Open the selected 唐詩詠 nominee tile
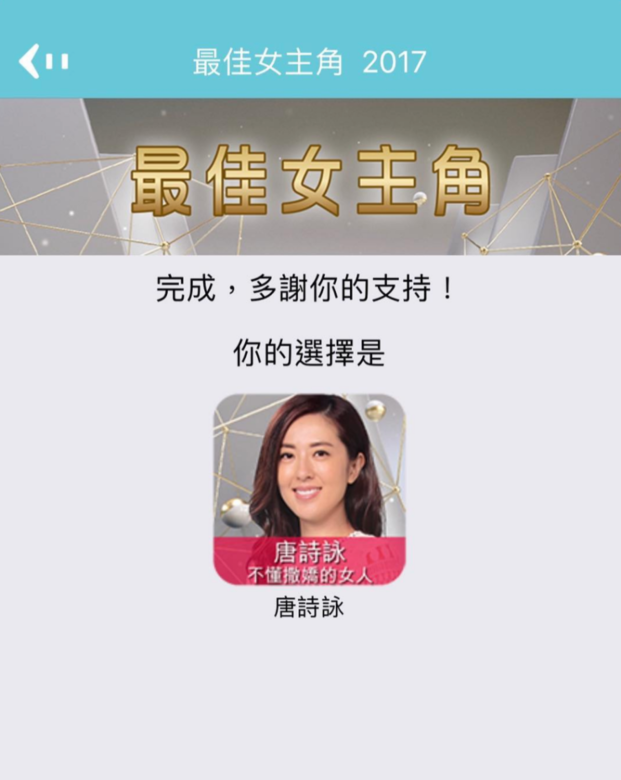The width and height of the screenshot is (621, 780). (309, 488)
